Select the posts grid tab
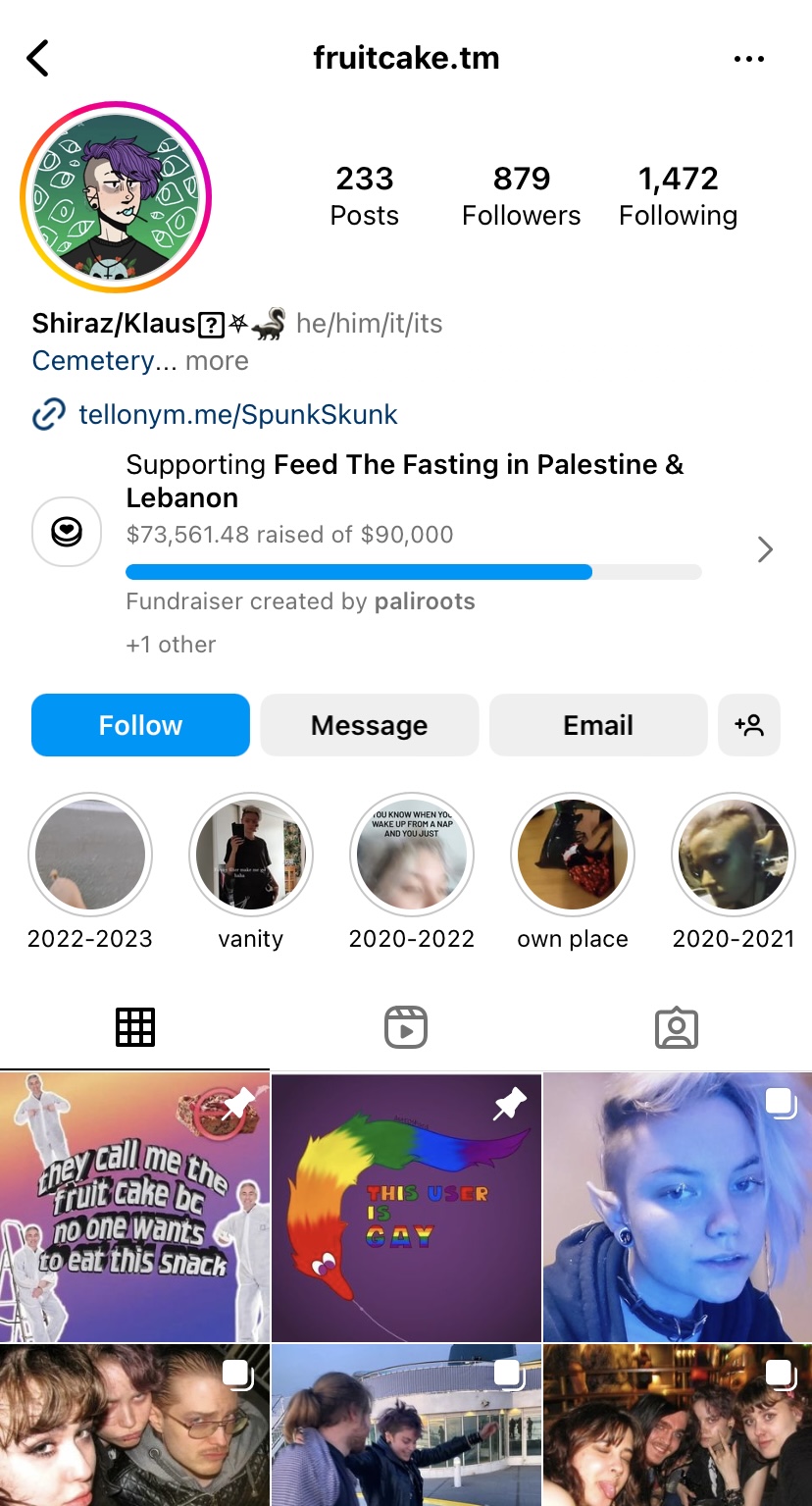The width and height of the screenshot is (812, 1506). coord(135,1027)
